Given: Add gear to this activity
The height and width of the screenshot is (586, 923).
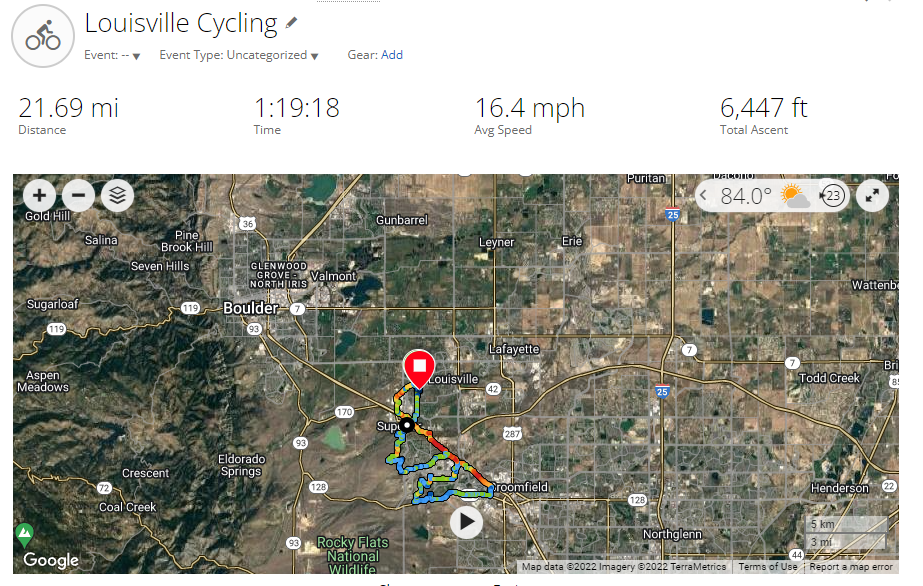Looking at the screenshot, I should pyautogui.click(x=392, y=55).
